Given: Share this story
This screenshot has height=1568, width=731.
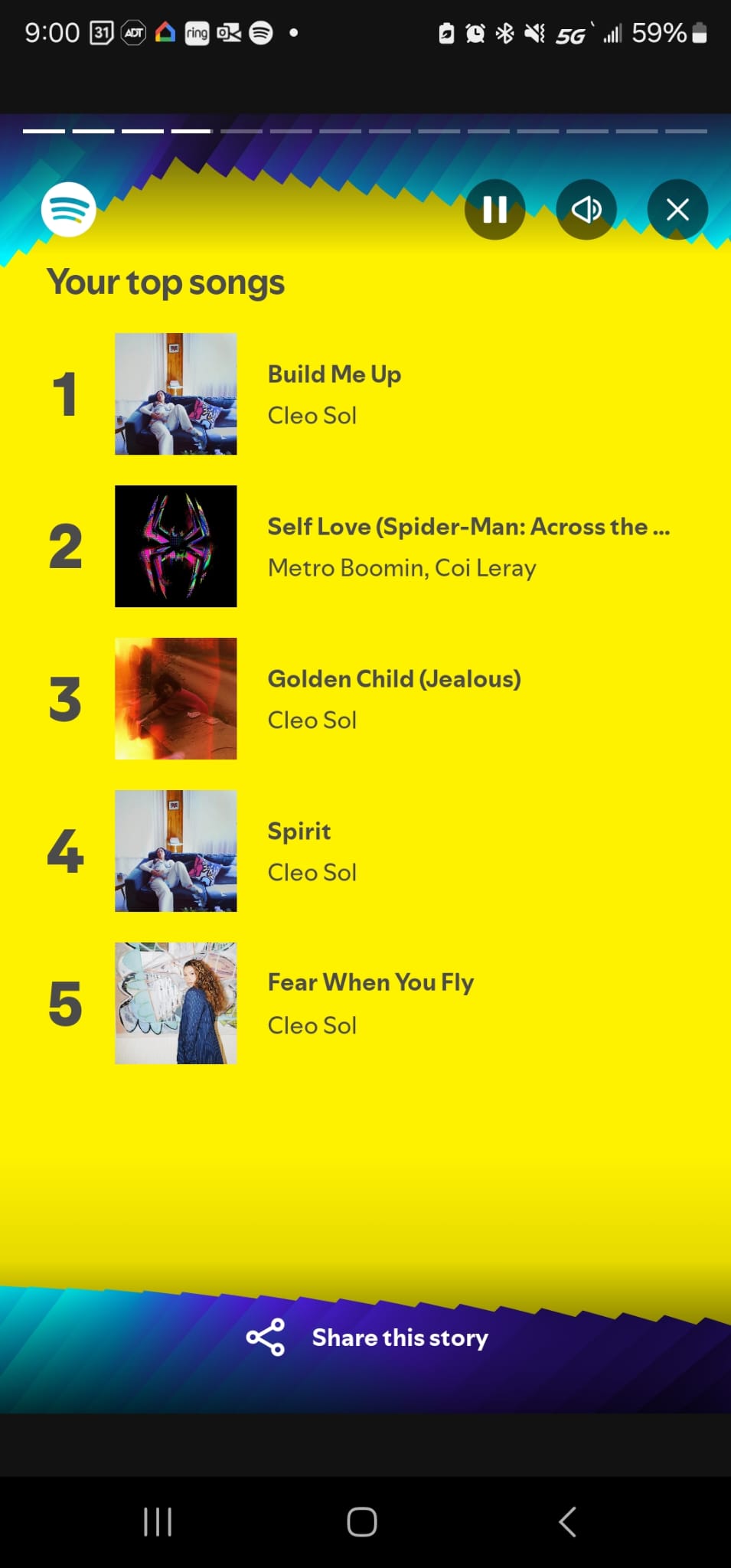Looking at the screenshot, I should [367, 1338].
